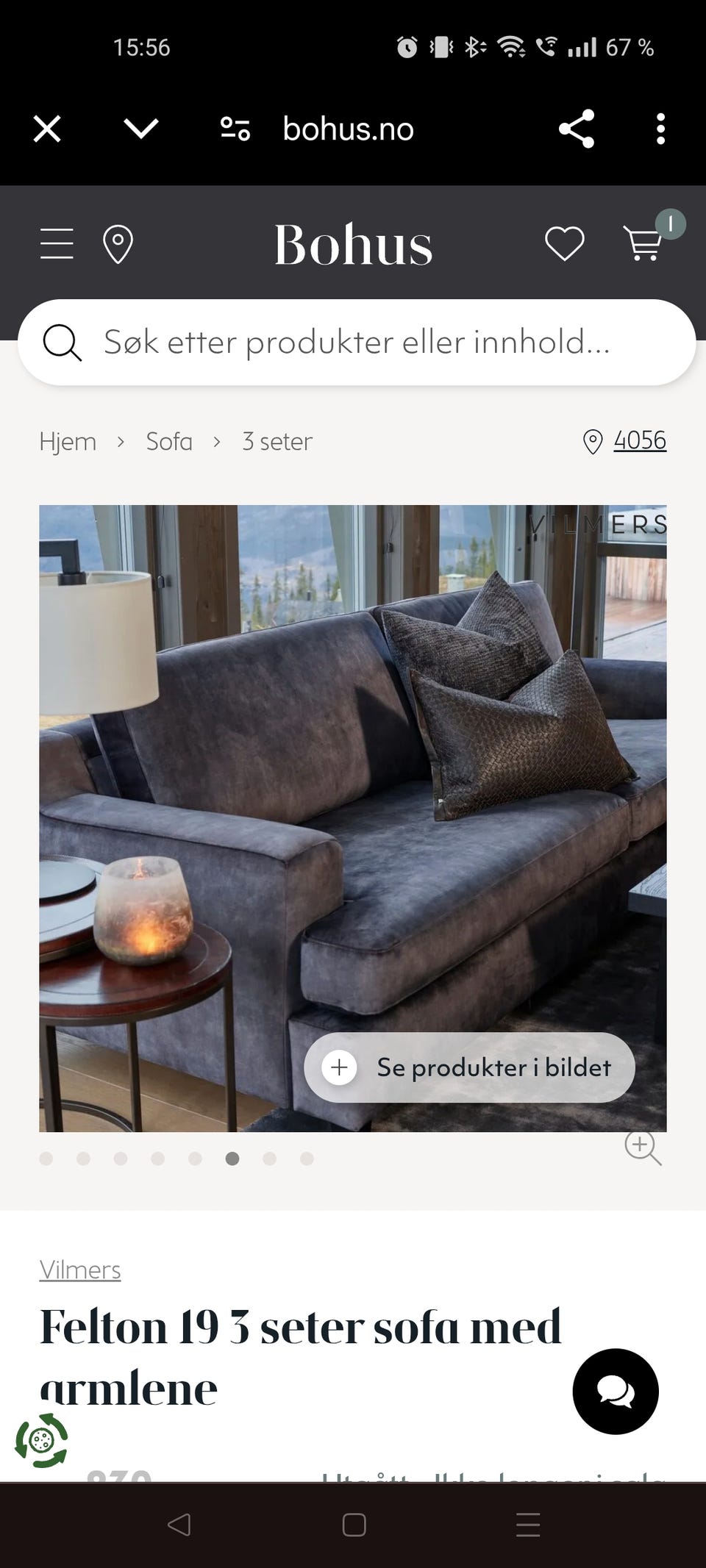Open the browser overflow three-dot menu
This screenshot has width=706, height=1568.
[x=661, y=128]
